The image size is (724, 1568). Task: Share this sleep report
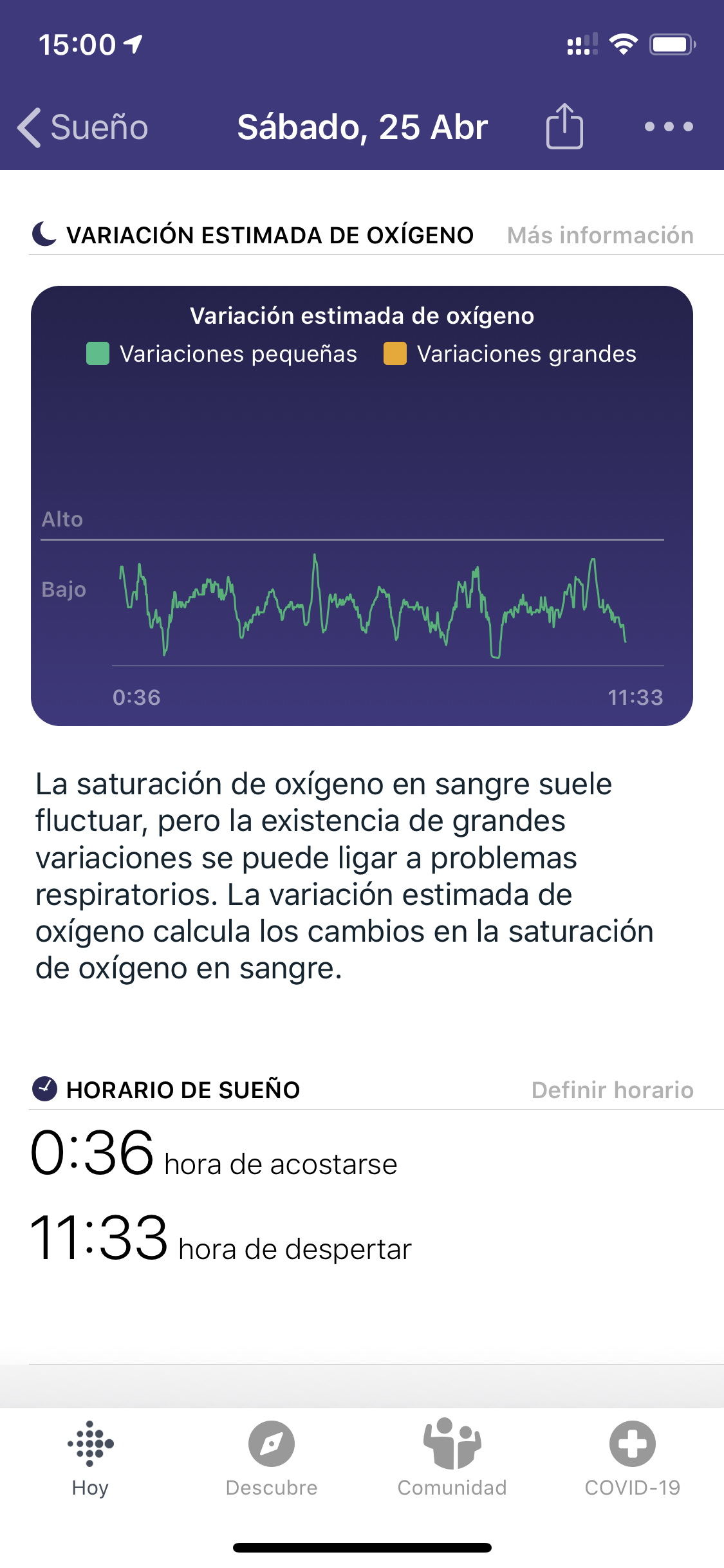(564, 126)
